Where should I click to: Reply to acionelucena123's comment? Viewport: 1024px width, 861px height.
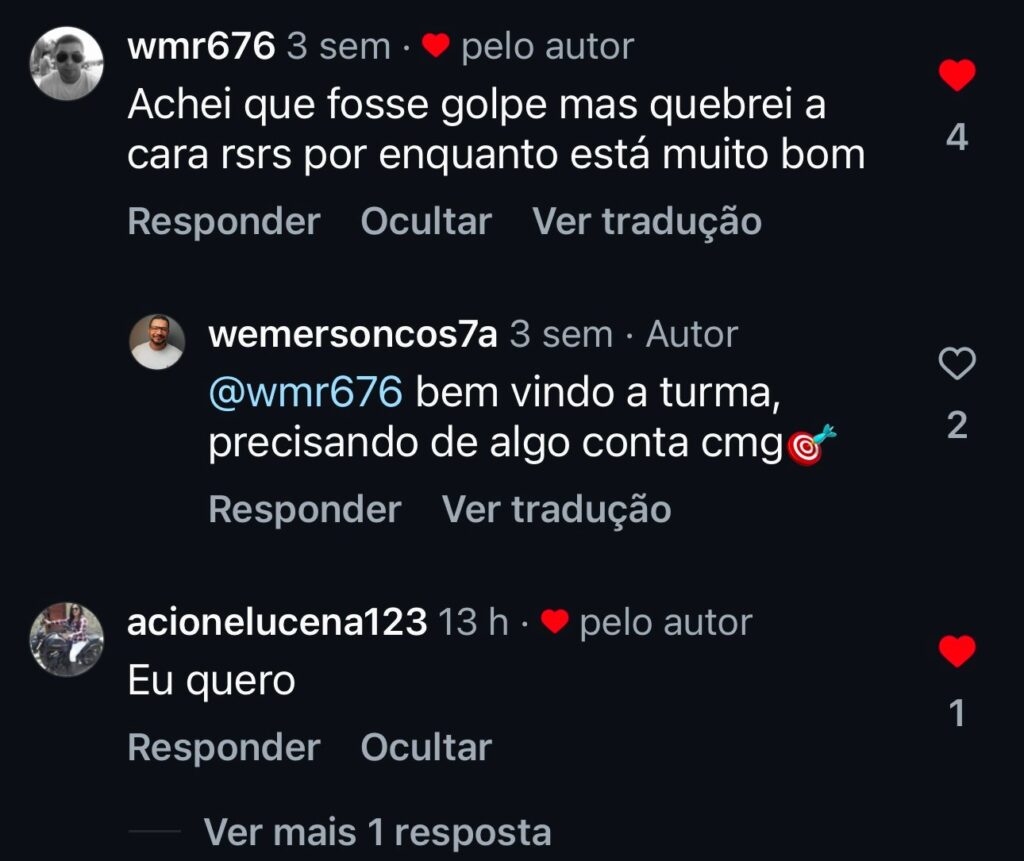pos(224,747)
